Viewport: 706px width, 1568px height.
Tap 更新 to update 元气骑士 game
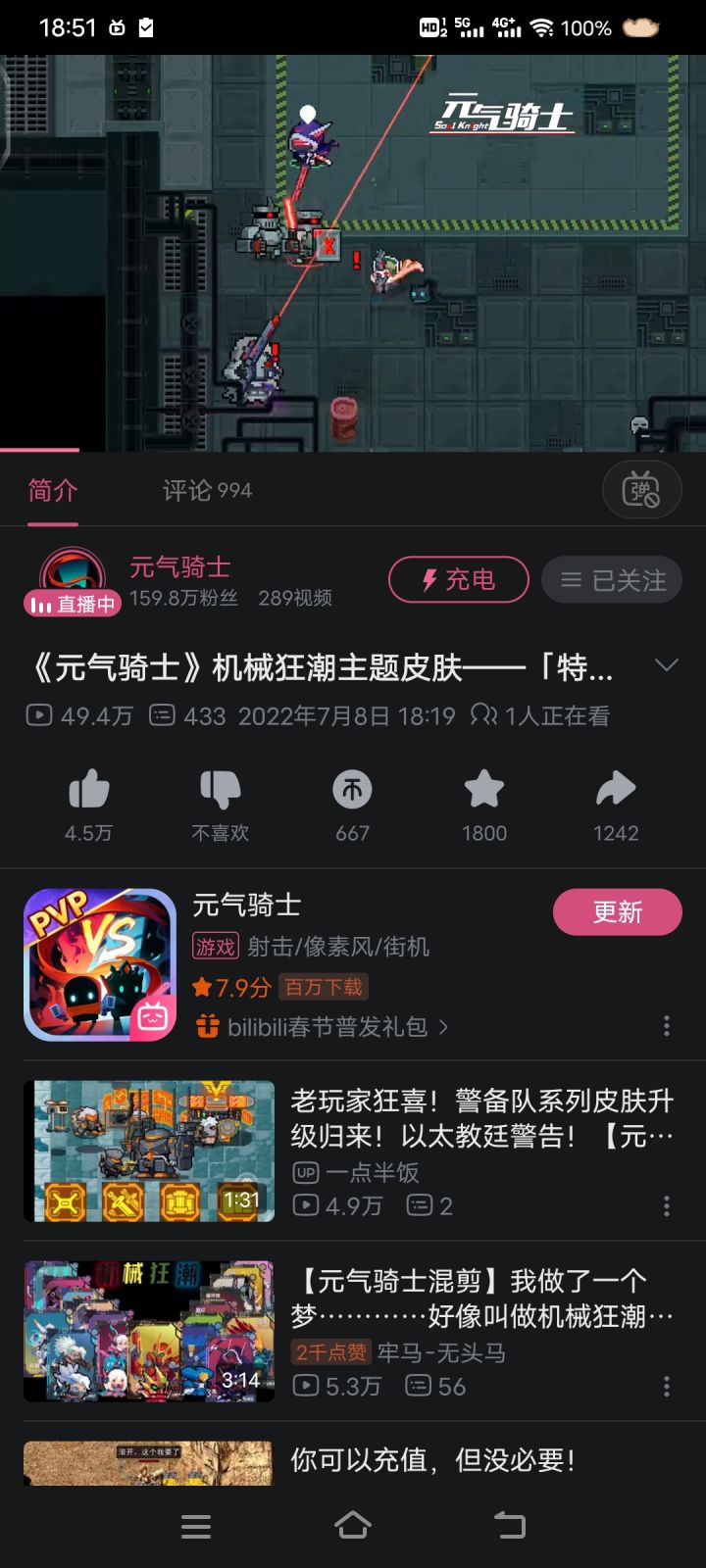coord(617,912)
